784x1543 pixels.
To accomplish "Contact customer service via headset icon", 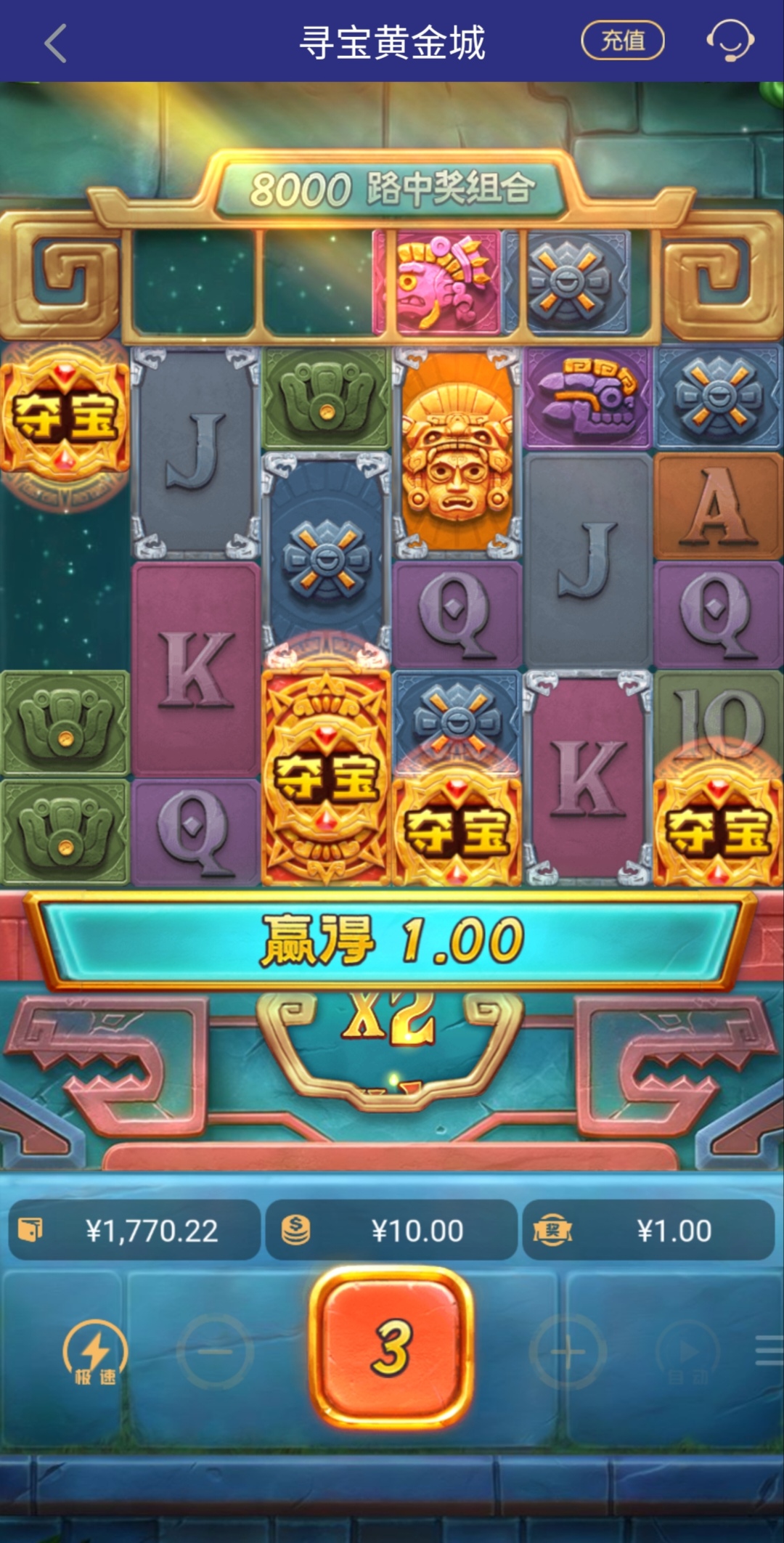I will point(730,41).
